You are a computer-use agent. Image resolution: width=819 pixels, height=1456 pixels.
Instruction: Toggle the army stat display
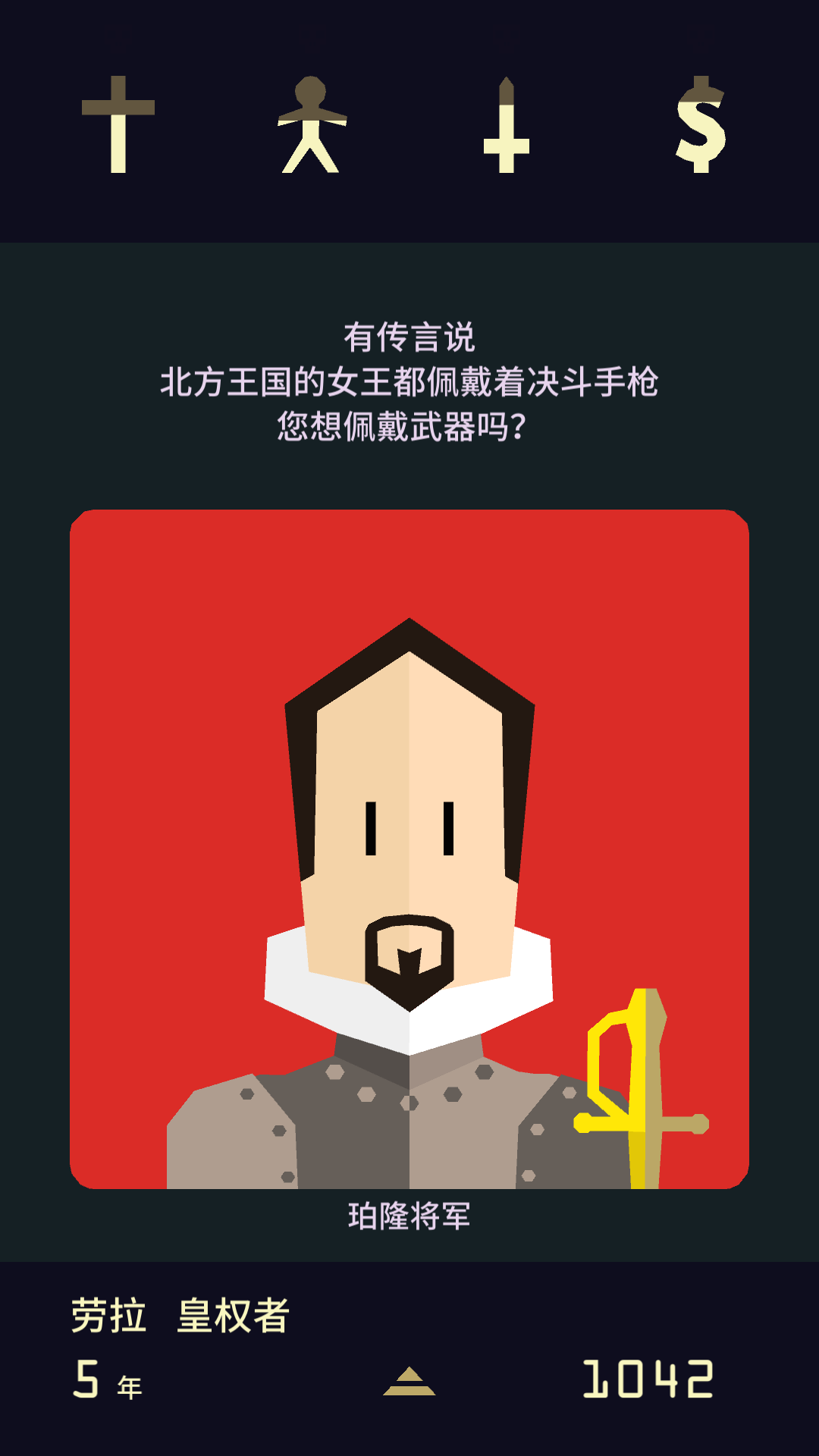[x=505, y=125]
